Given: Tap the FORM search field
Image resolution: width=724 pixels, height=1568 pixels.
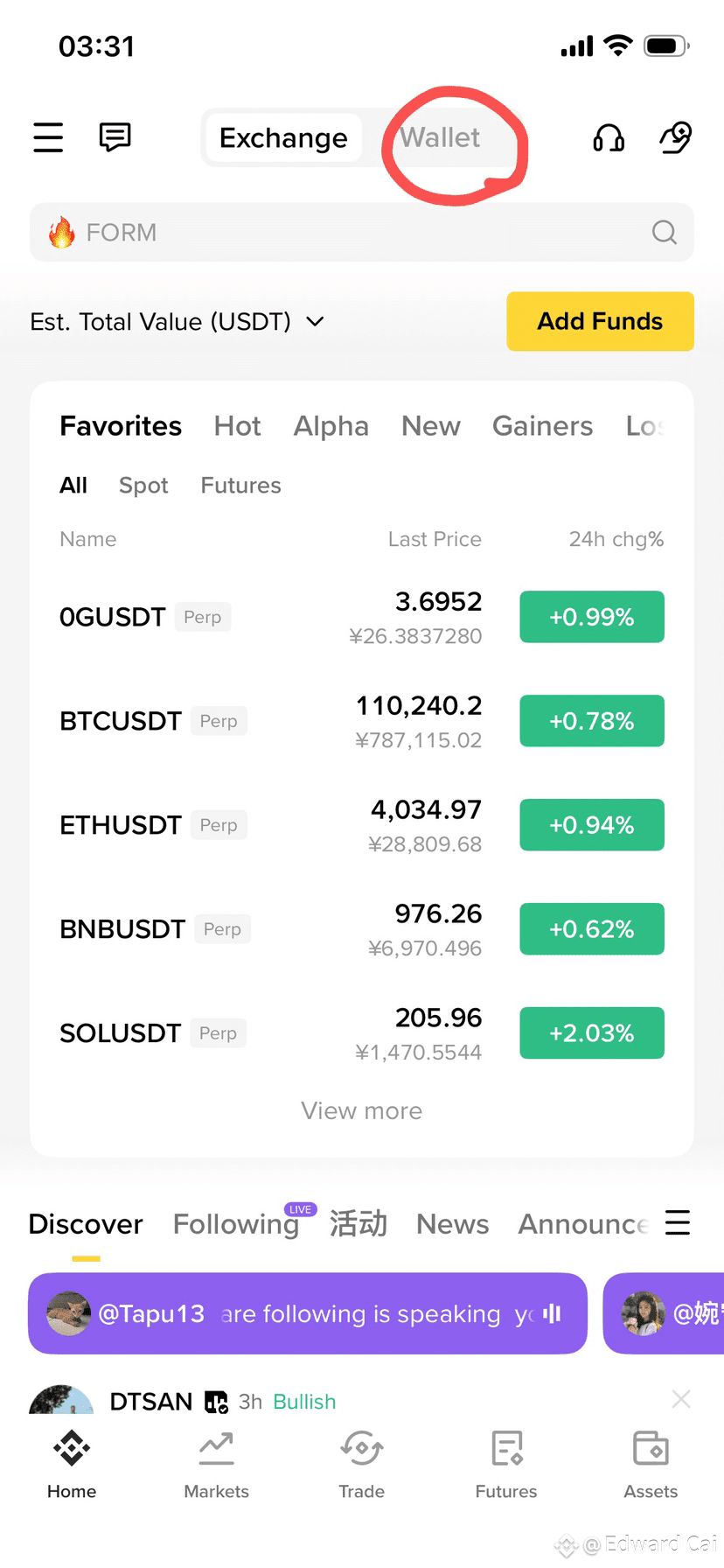Looking at the screenshot, I should [361, 233].
